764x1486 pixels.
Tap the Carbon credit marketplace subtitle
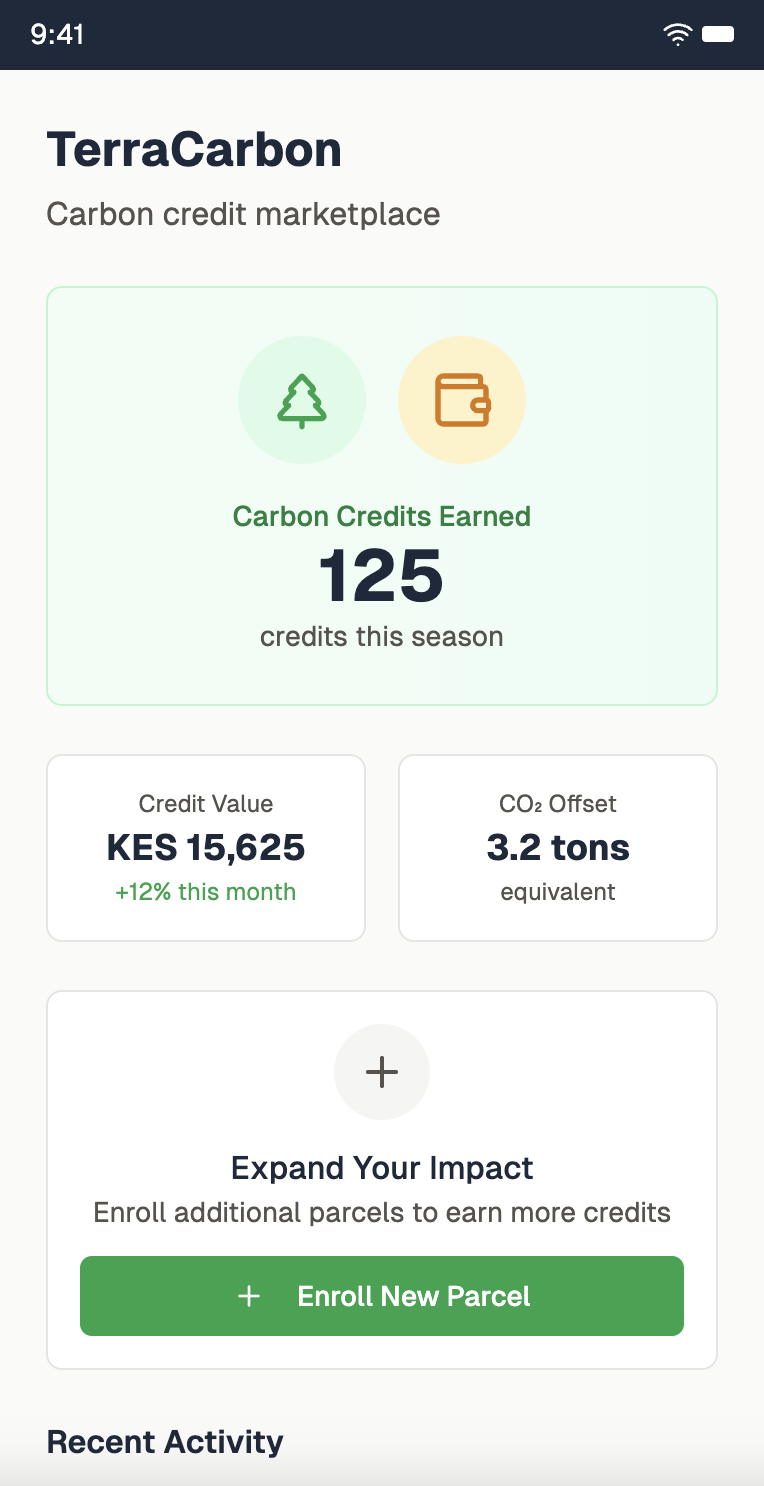pyautogui.click(x=243, y=213)
